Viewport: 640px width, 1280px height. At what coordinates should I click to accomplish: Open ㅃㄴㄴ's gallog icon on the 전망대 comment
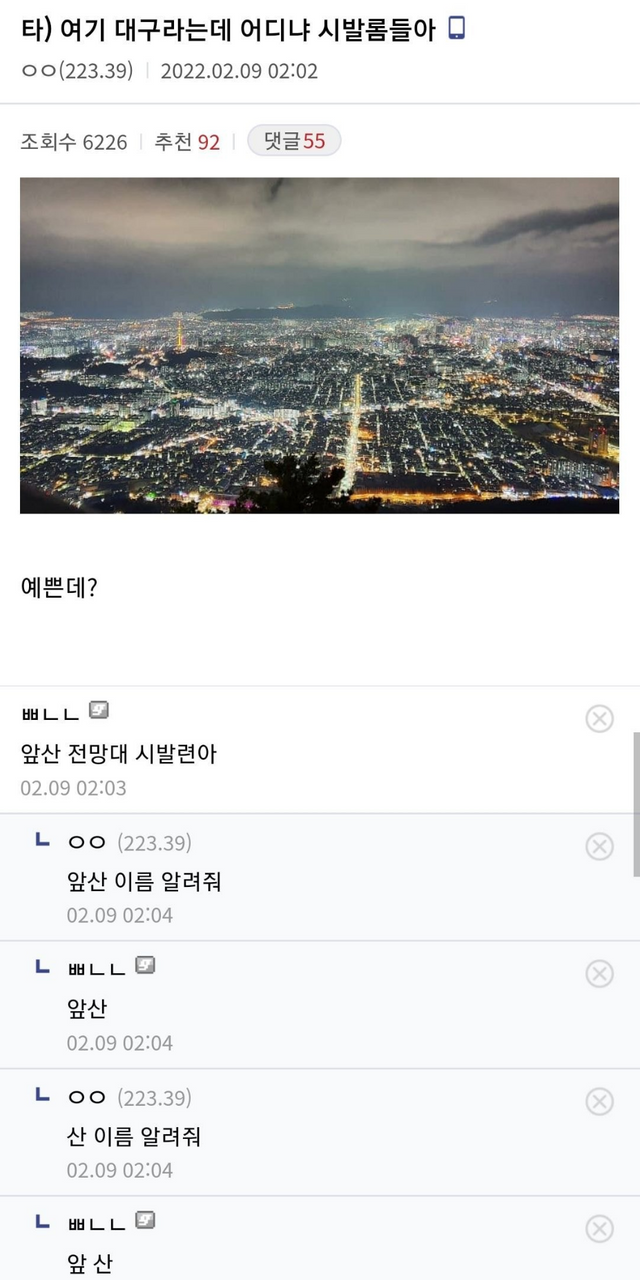(98, 711)
